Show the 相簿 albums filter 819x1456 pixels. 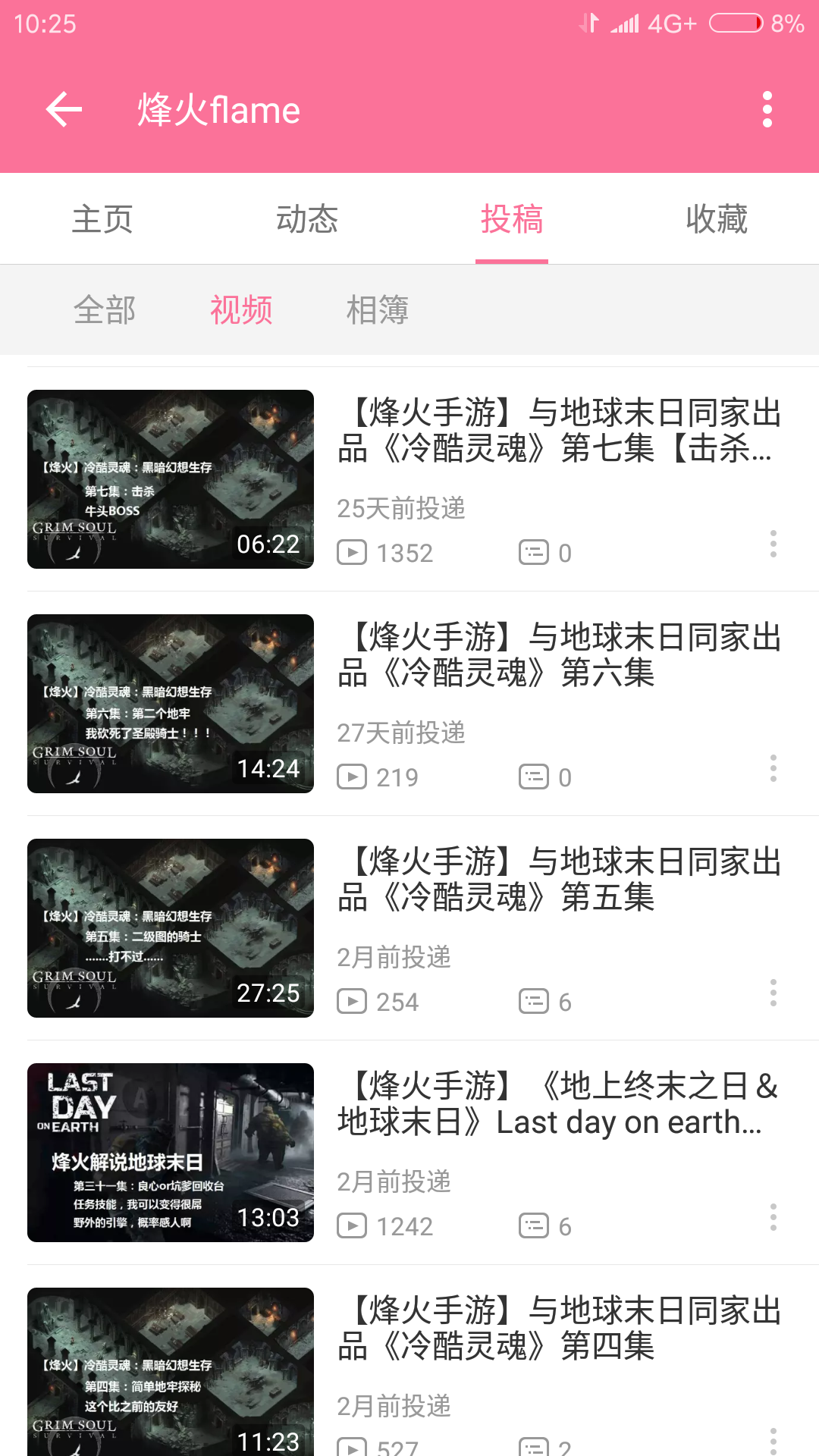(x=378, y=310)
